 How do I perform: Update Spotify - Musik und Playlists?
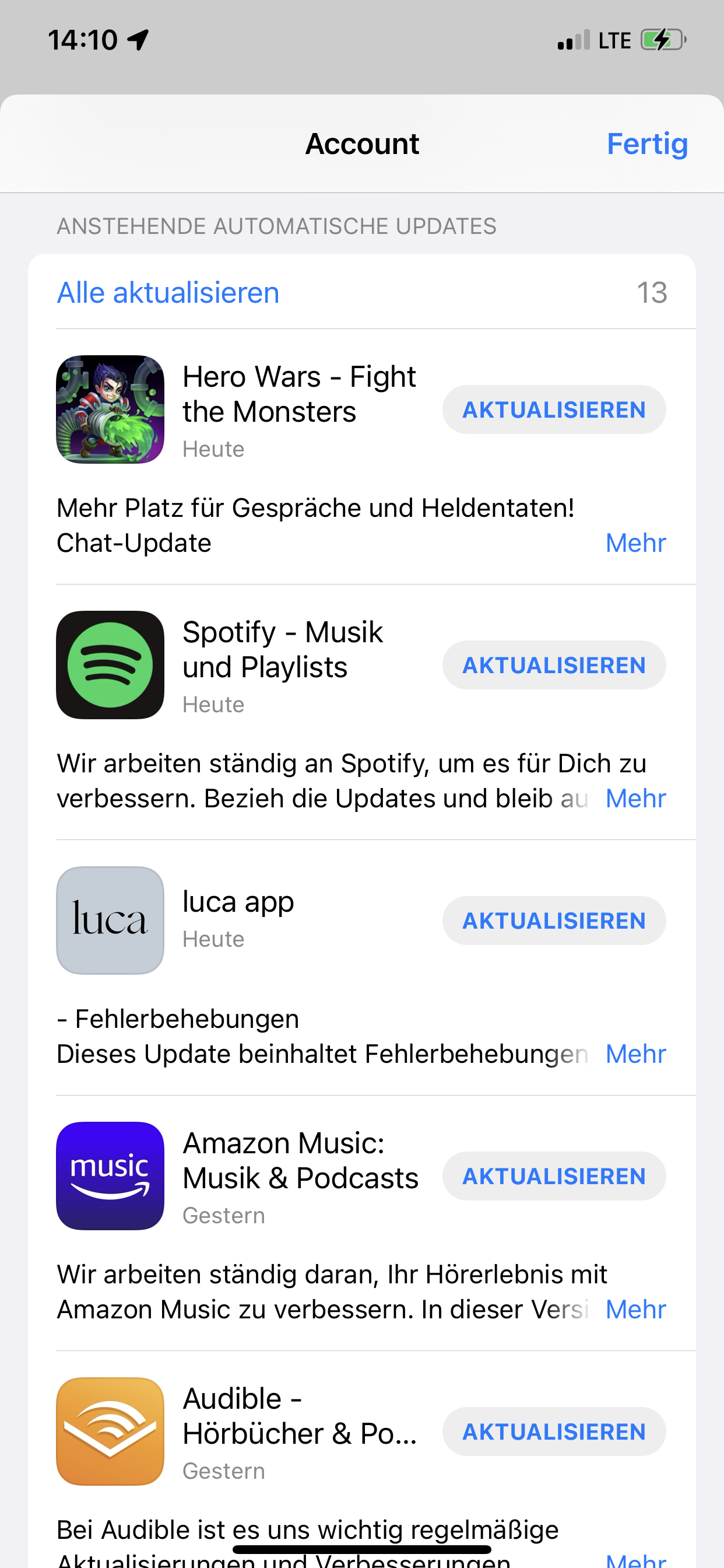pyautogui.click(x=554, y=666)
